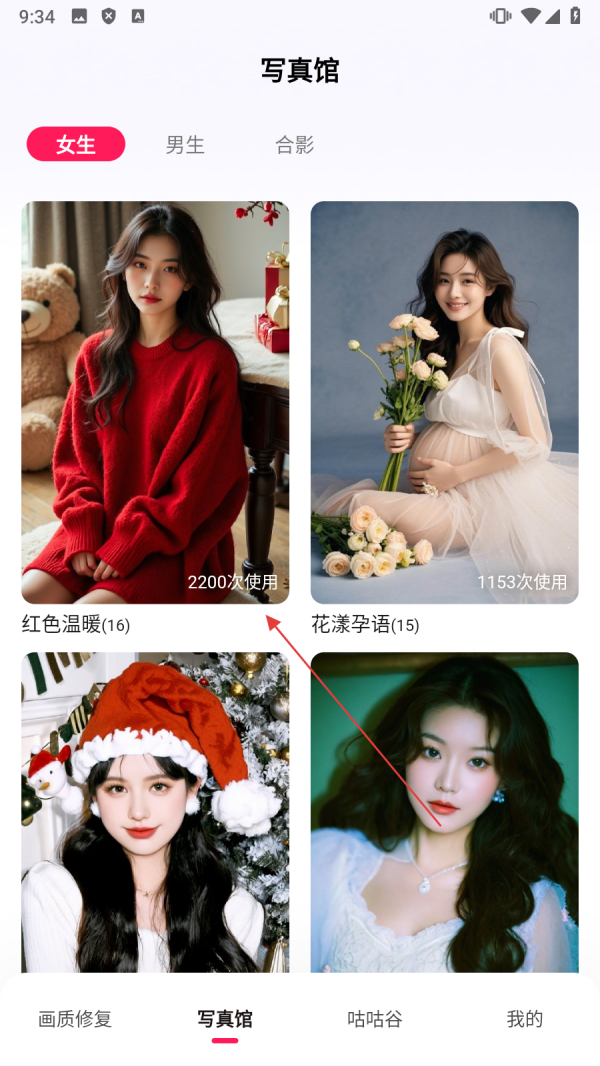The image size is (600, 1066).
Task: Select the 女生 category tab
Action: (76, 144)
